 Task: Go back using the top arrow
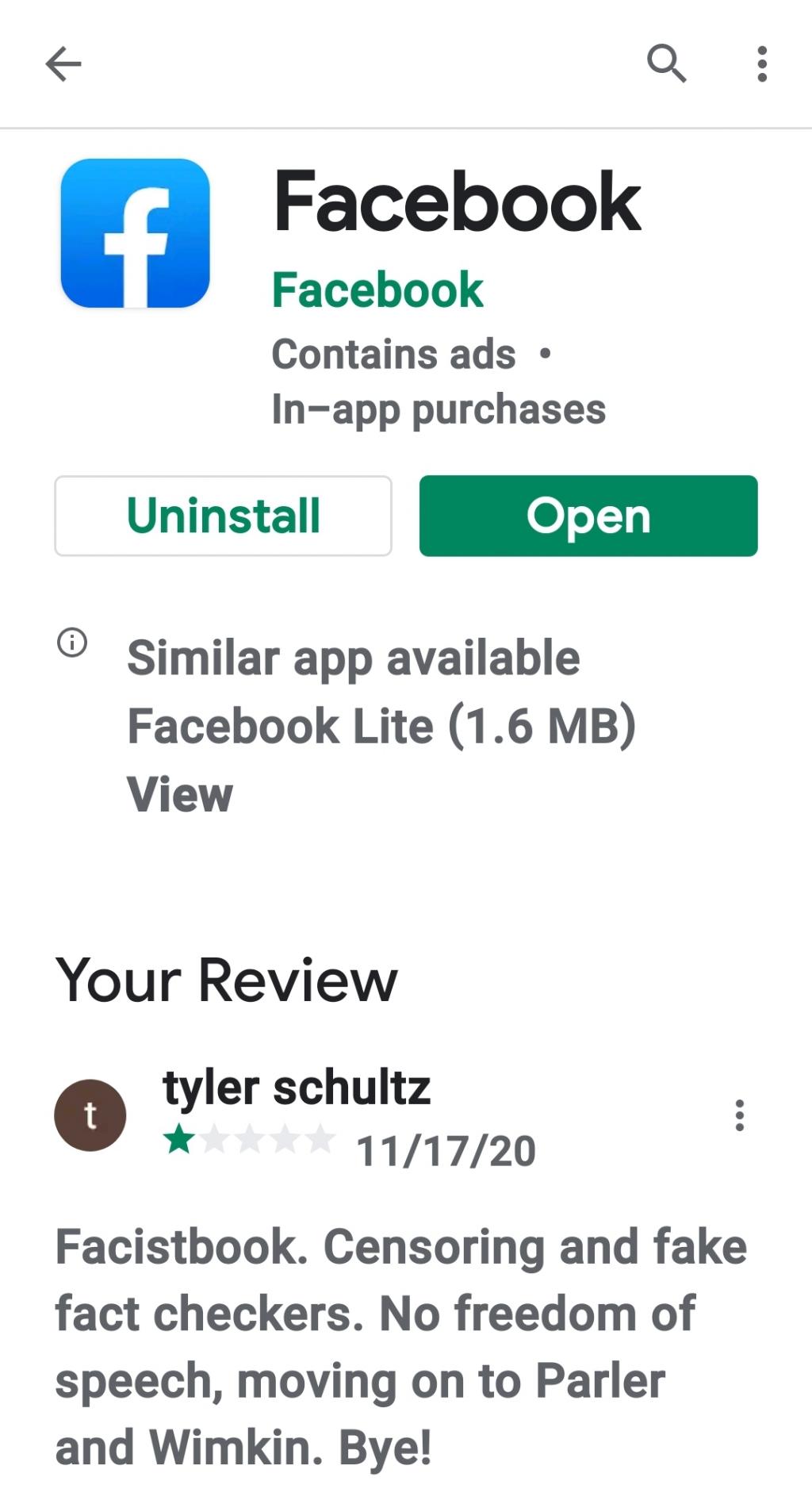[63, 63]
